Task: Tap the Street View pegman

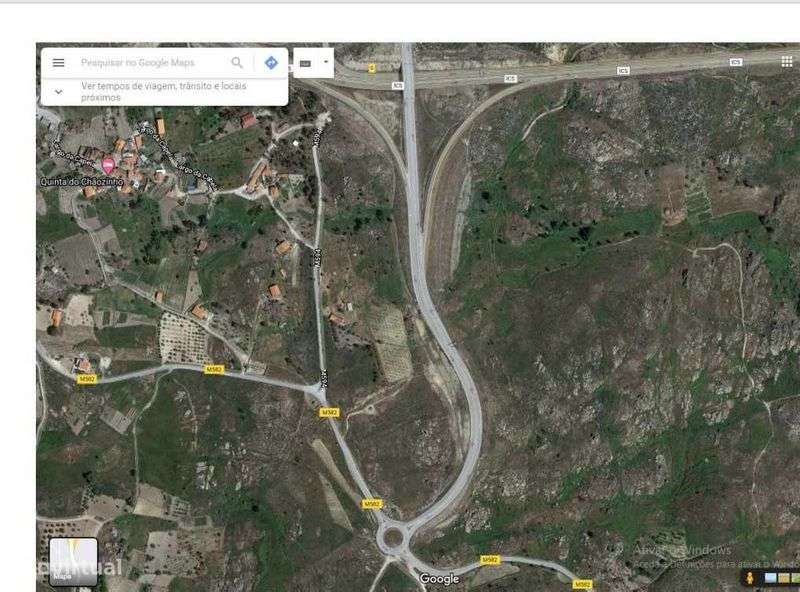Action: (749, 579)
